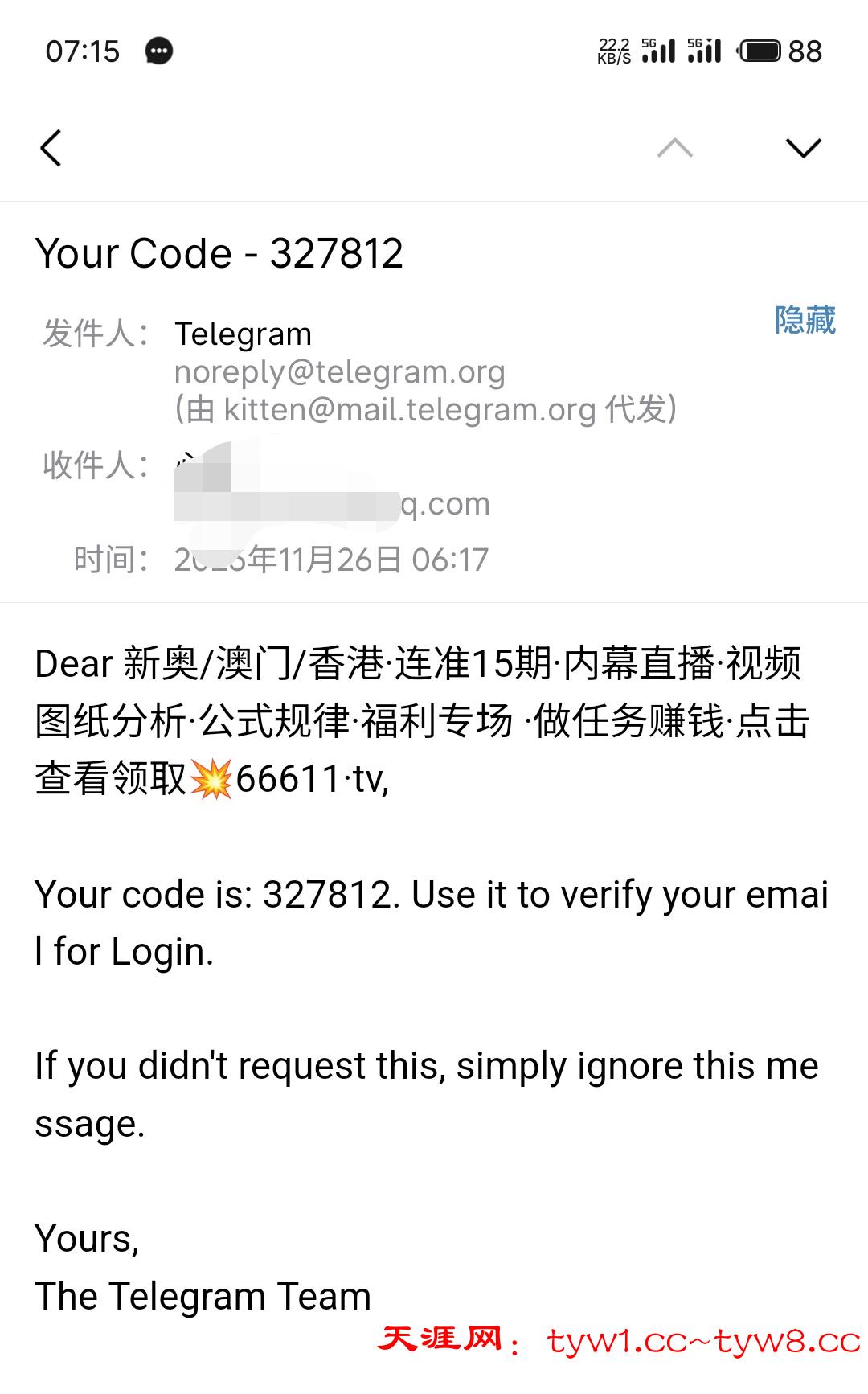
Task: Jump to the previous email
Action: pos(674,148)
